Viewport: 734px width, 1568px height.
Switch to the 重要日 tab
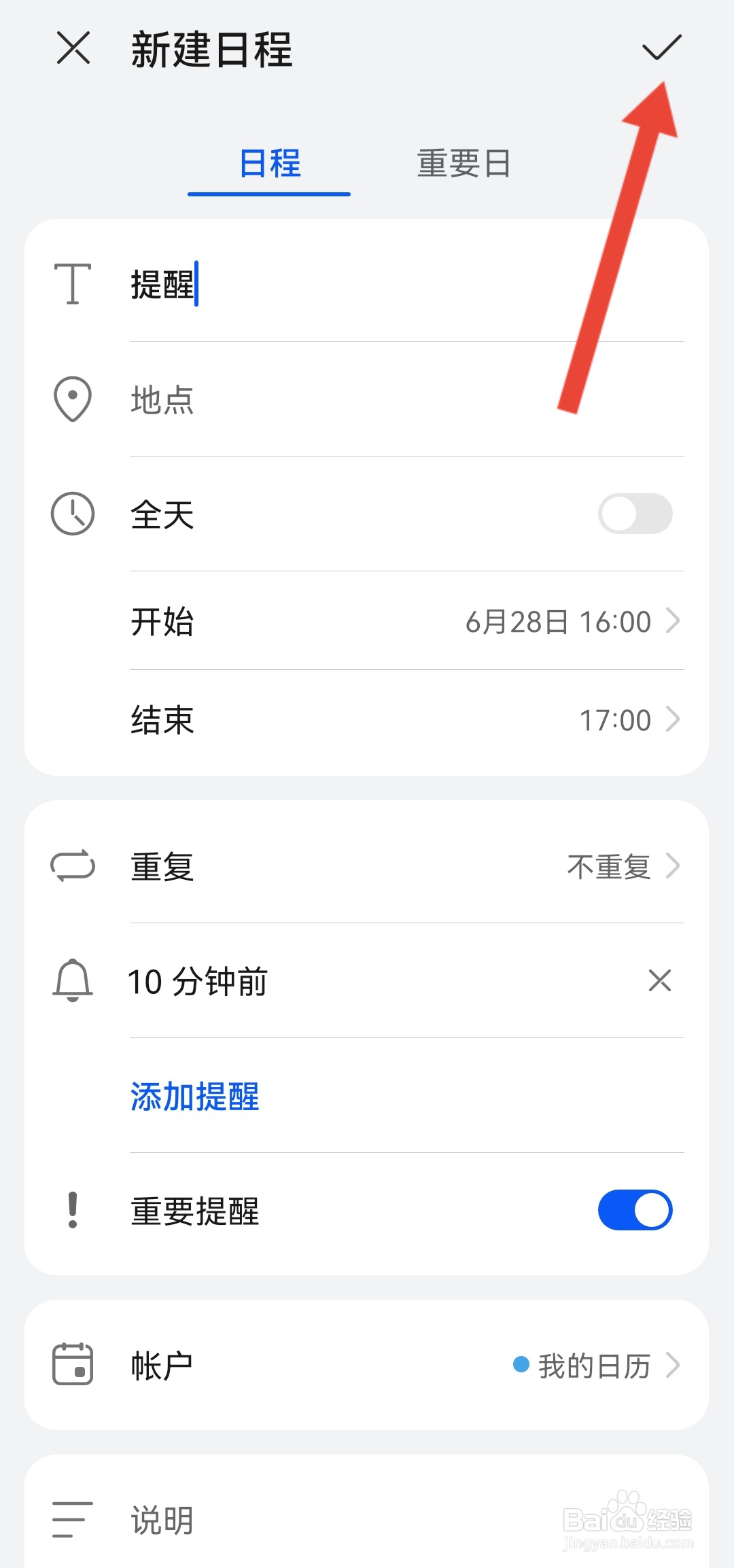464,164
